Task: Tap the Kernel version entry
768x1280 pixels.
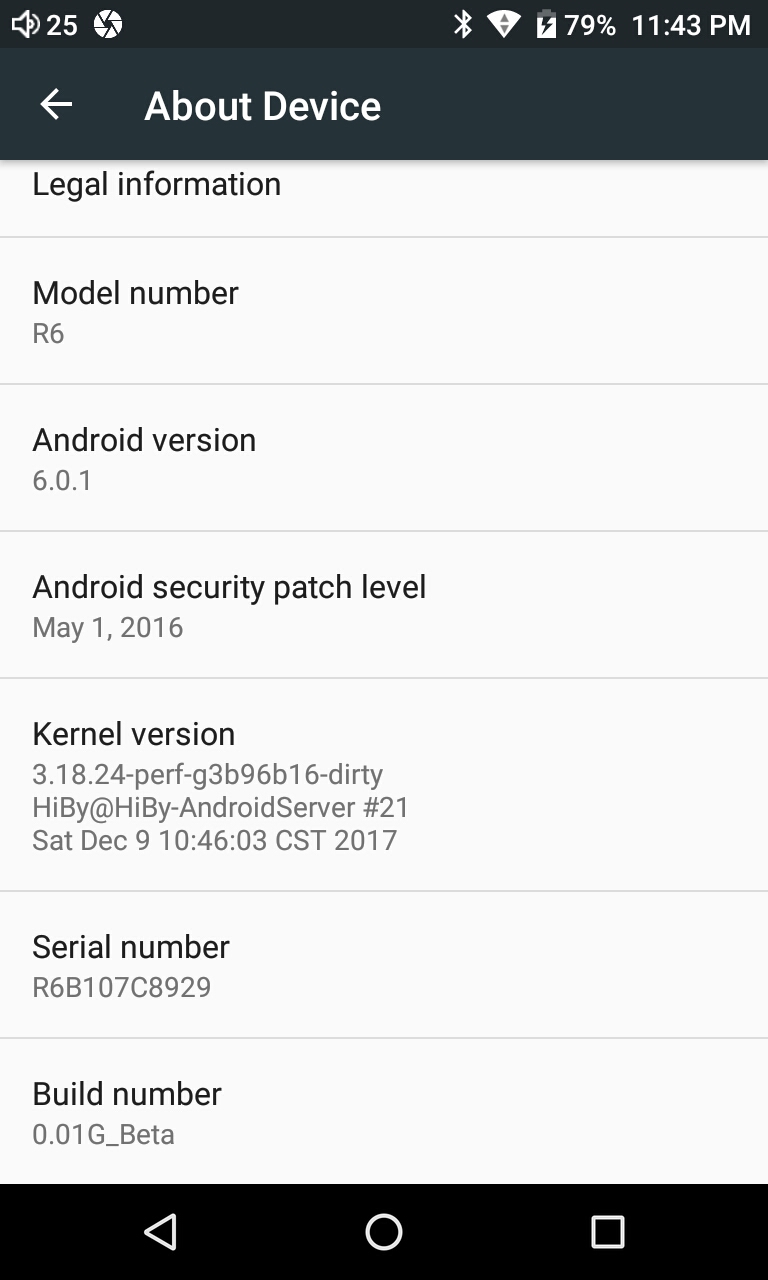Action: click(x=384, y=785)
